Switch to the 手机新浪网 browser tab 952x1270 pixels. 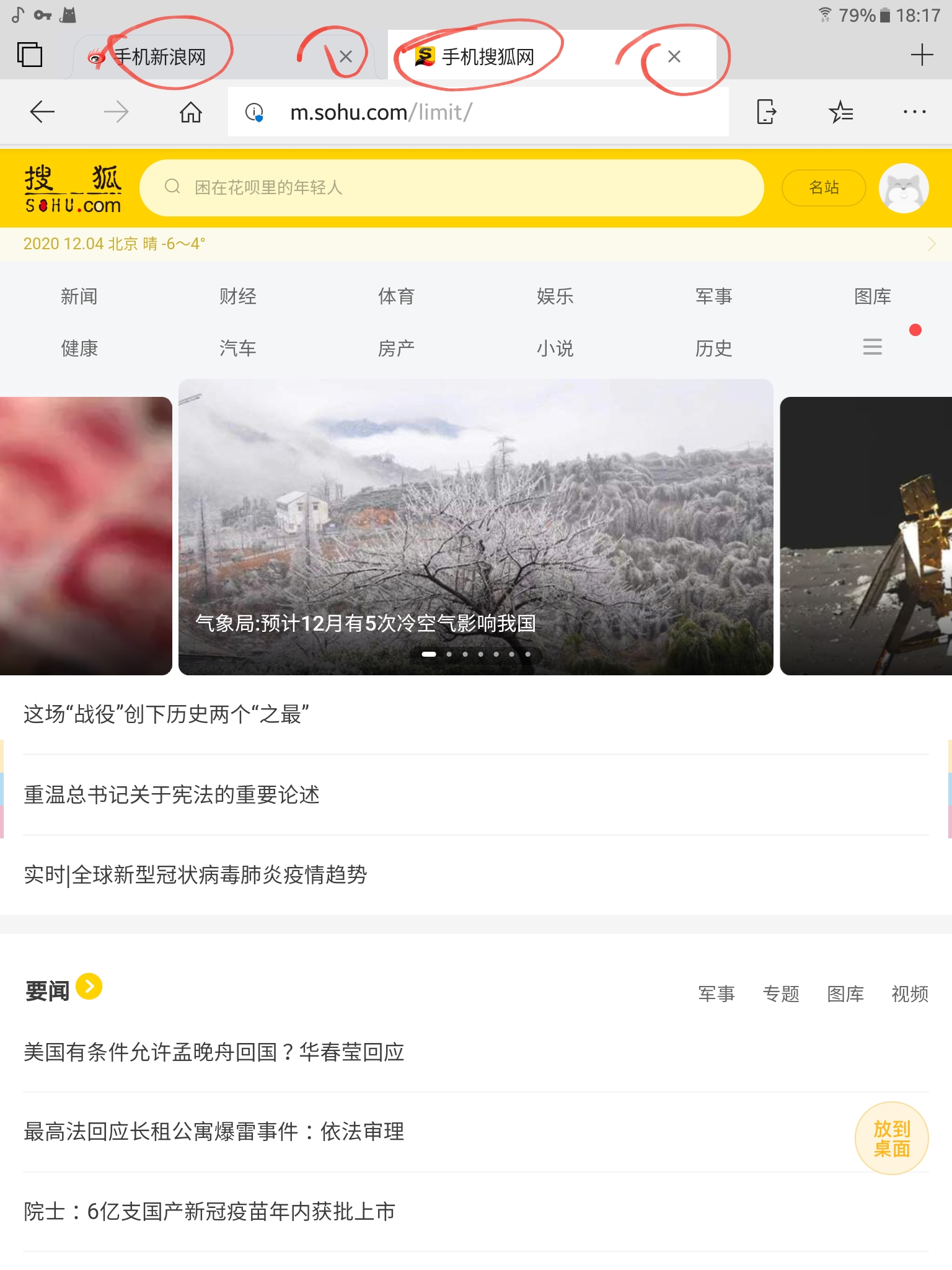point(160,57)
